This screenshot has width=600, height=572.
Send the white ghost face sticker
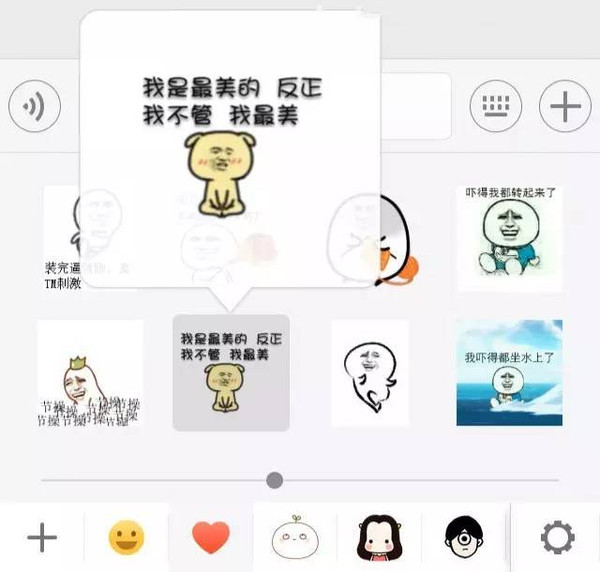coord(370,373)
